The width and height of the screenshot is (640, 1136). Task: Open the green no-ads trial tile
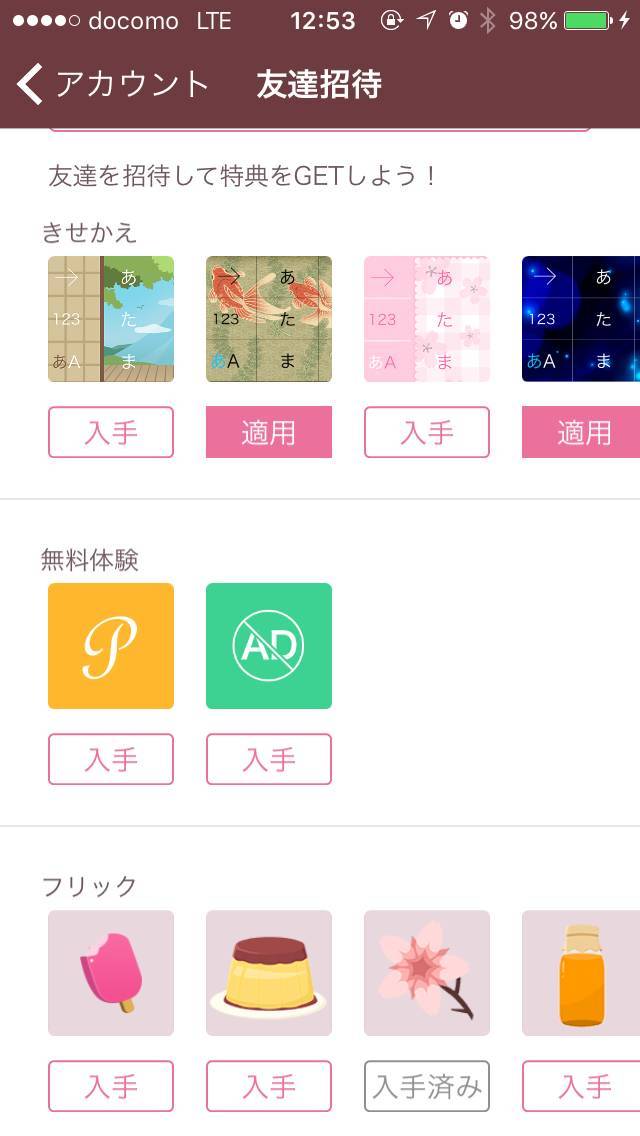[268, 646]
